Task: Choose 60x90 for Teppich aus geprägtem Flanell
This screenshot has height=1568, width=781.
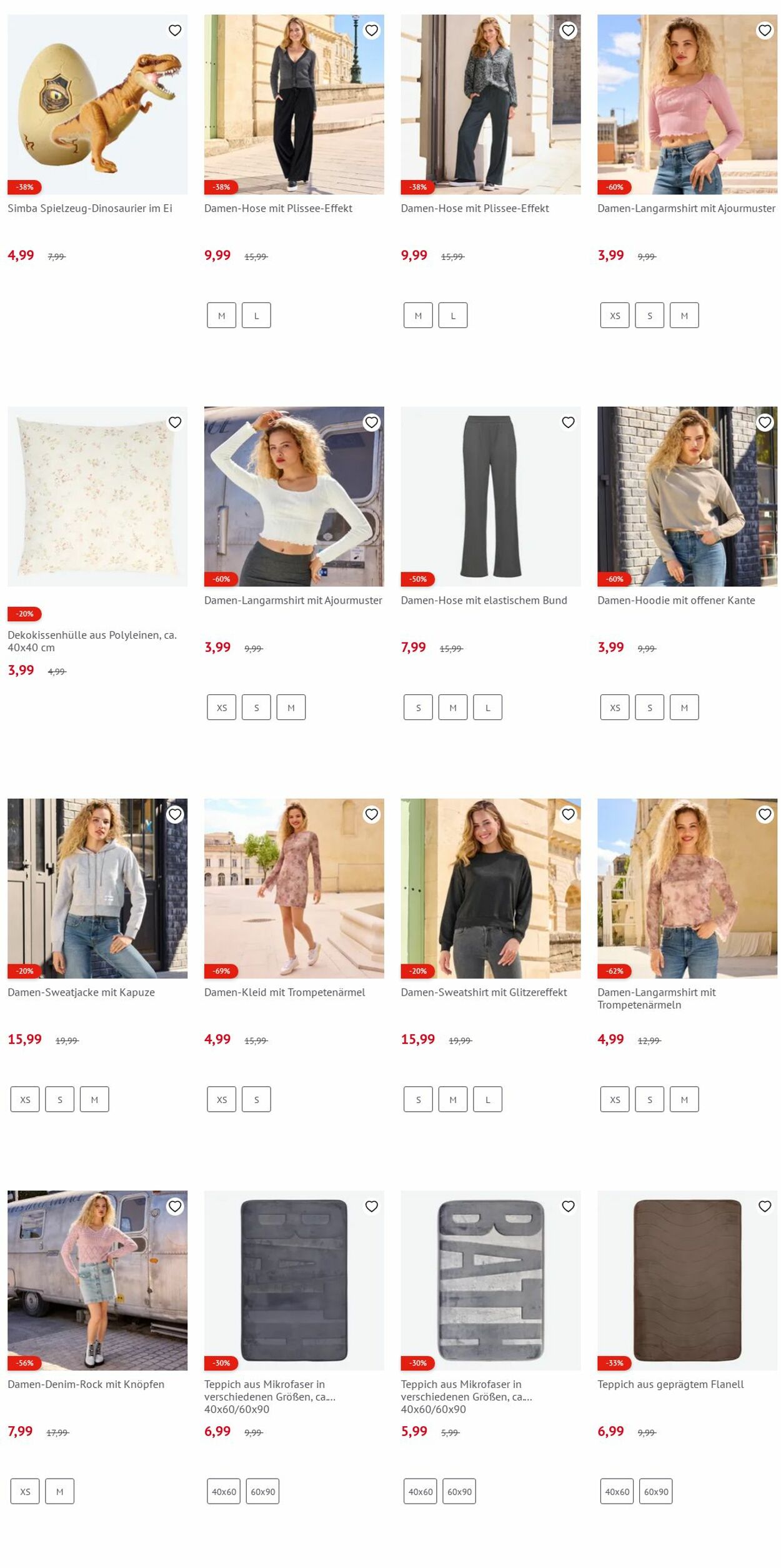Action: [x=656, y=1491]
